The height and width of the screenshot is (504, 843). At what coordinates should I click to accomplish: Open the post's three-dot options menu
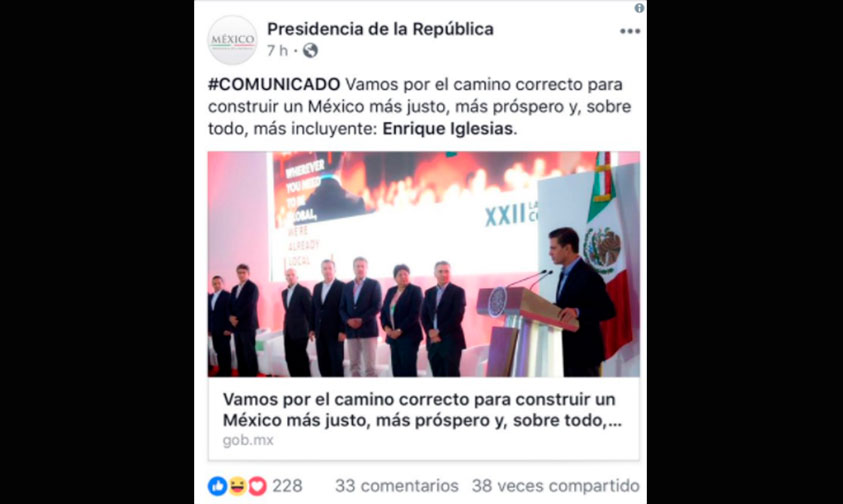(x=629, y=31)
